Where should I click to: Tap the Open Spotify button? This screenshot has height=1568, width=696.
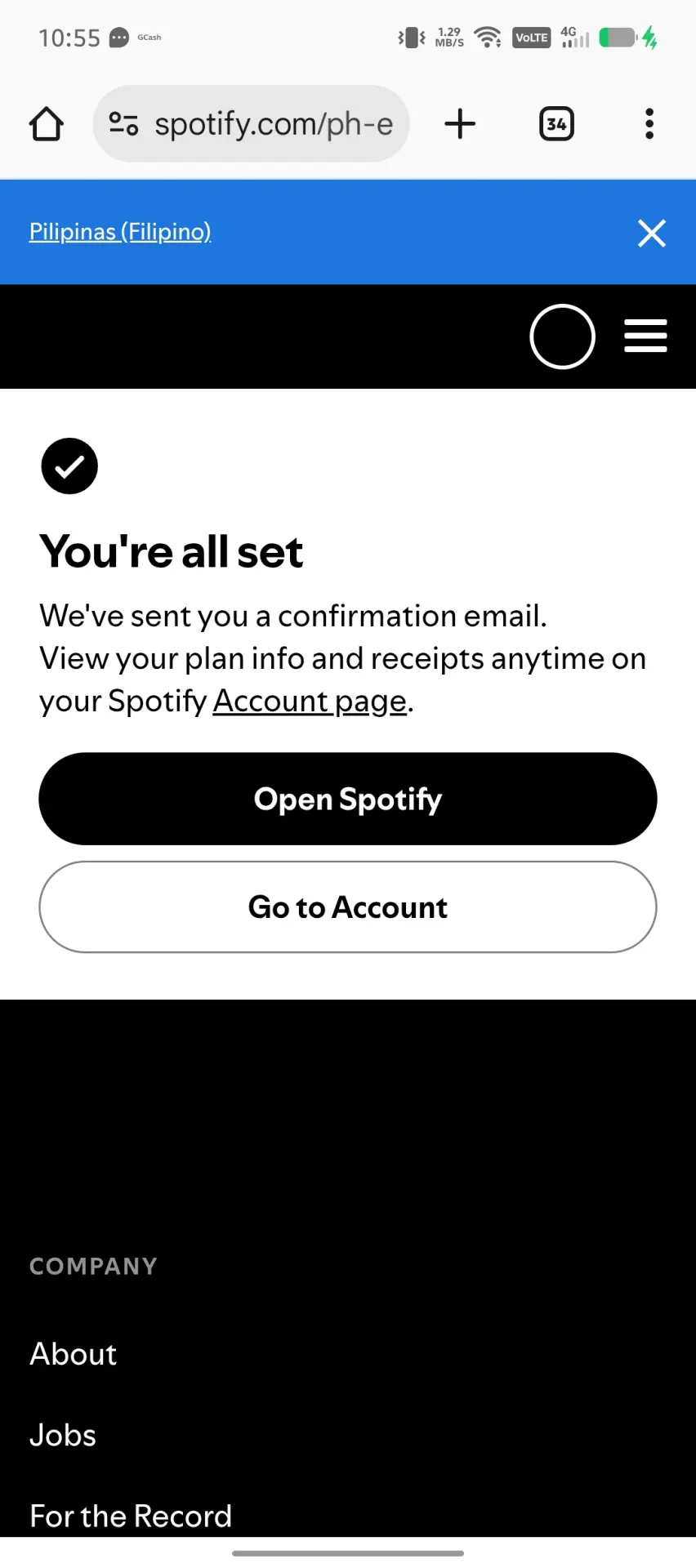[x=348, y=799]
